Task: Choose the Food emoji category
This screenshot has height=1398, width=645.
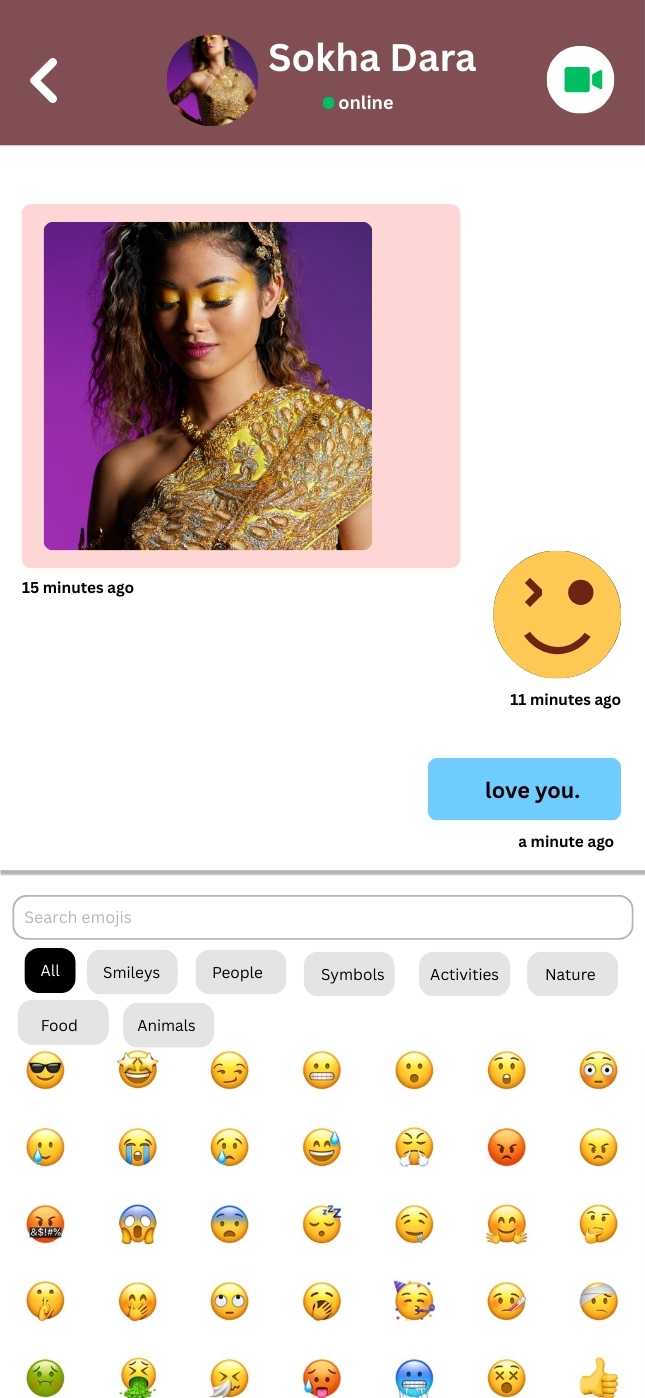Action: pos(60,1024)
